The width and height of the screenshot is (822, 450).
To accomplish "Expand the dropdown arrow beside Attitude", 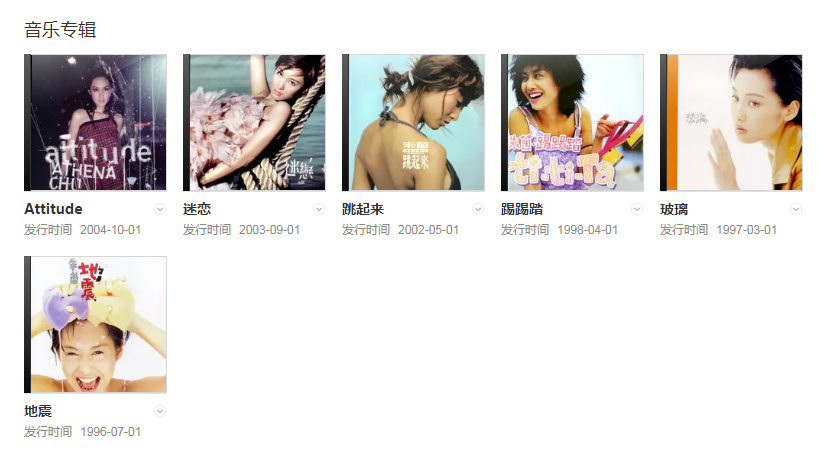I will pyautogui.click(x=160, y=209).
